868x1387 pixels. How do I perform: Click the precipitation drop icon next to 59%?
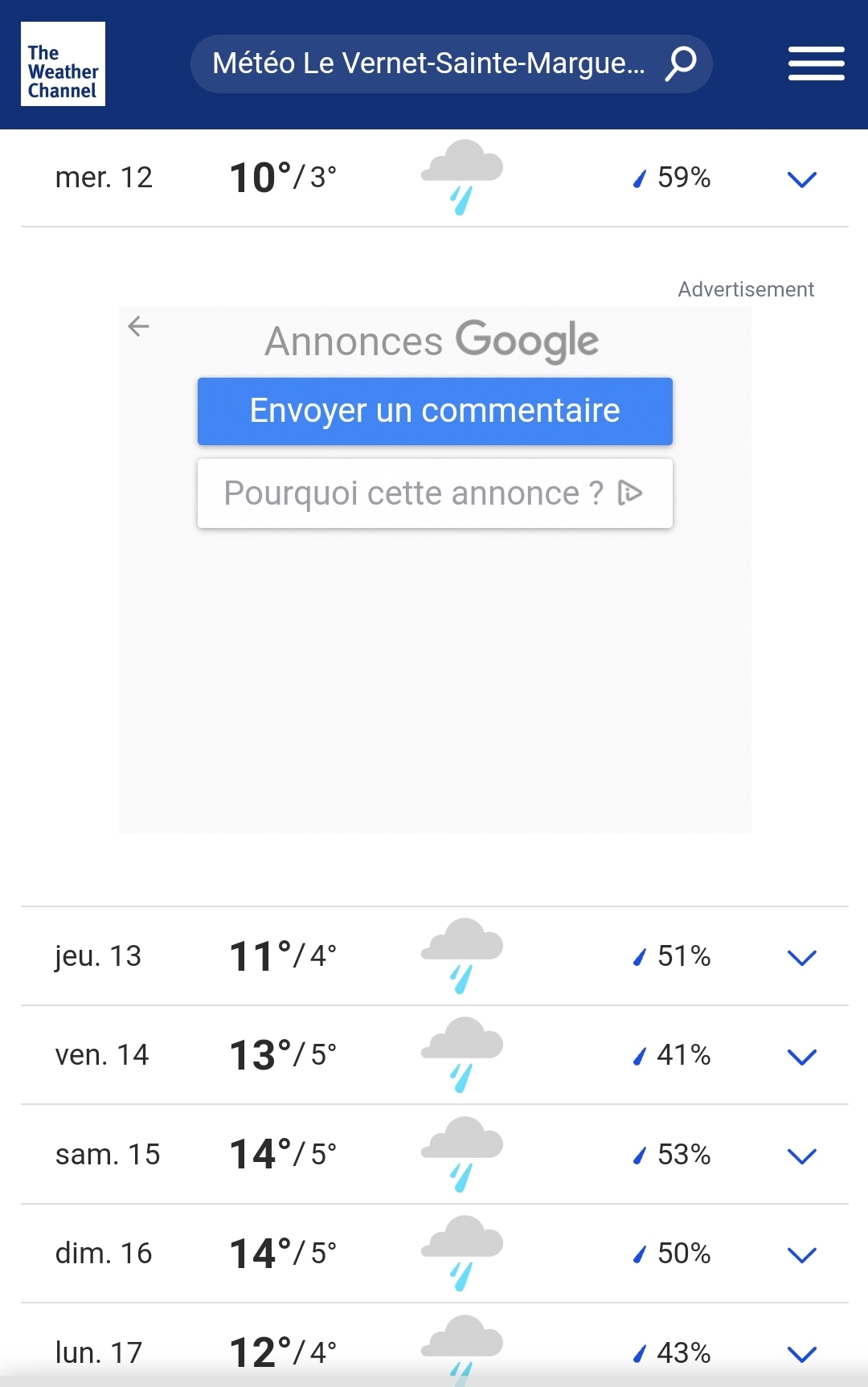(639, 178)
